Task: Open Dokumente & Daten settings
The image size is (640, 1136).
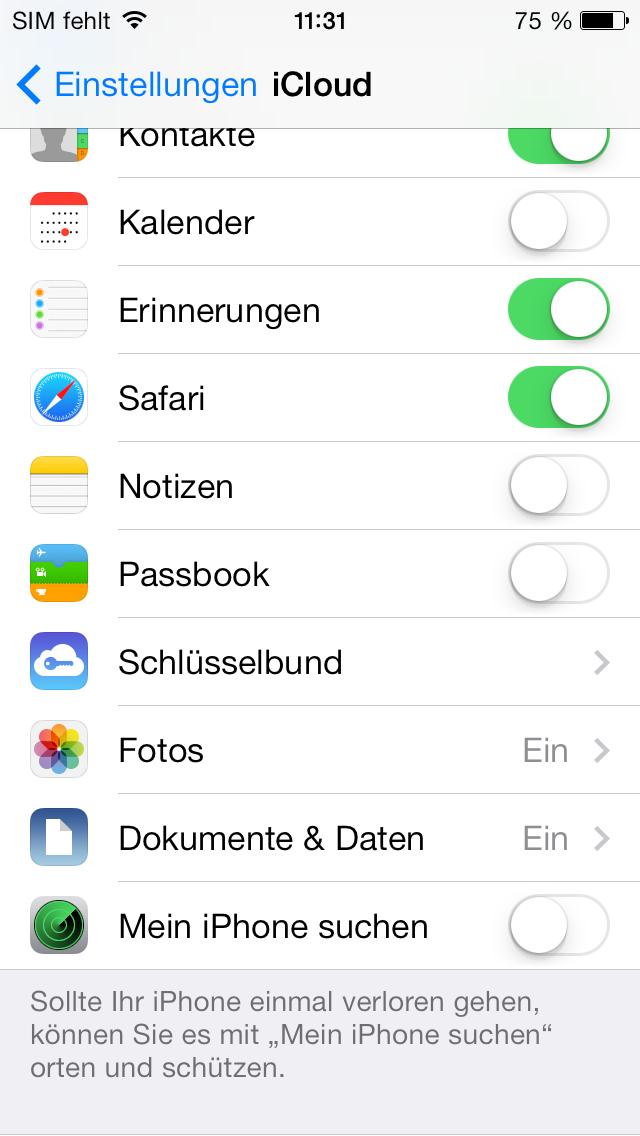Action: click(320, 838)
